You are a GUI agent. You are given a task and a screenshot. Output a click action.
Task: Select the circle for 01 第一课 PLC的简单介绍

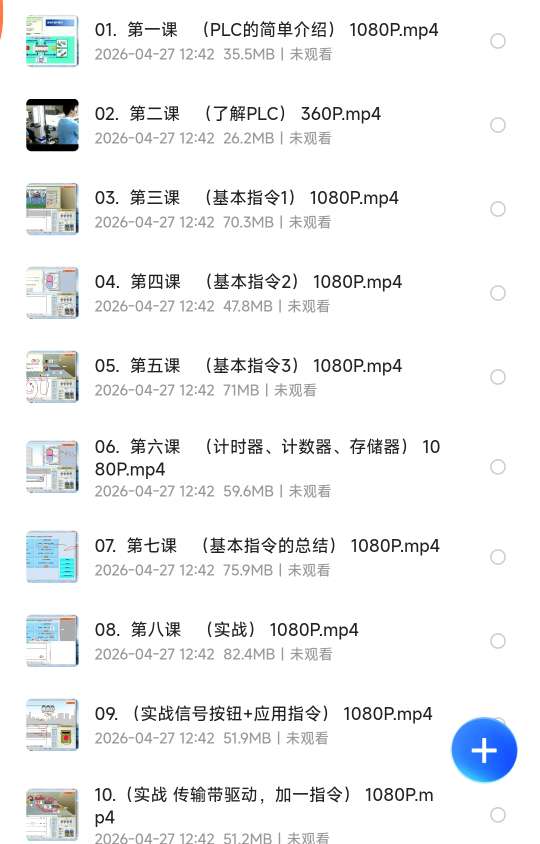click(498, 41)
